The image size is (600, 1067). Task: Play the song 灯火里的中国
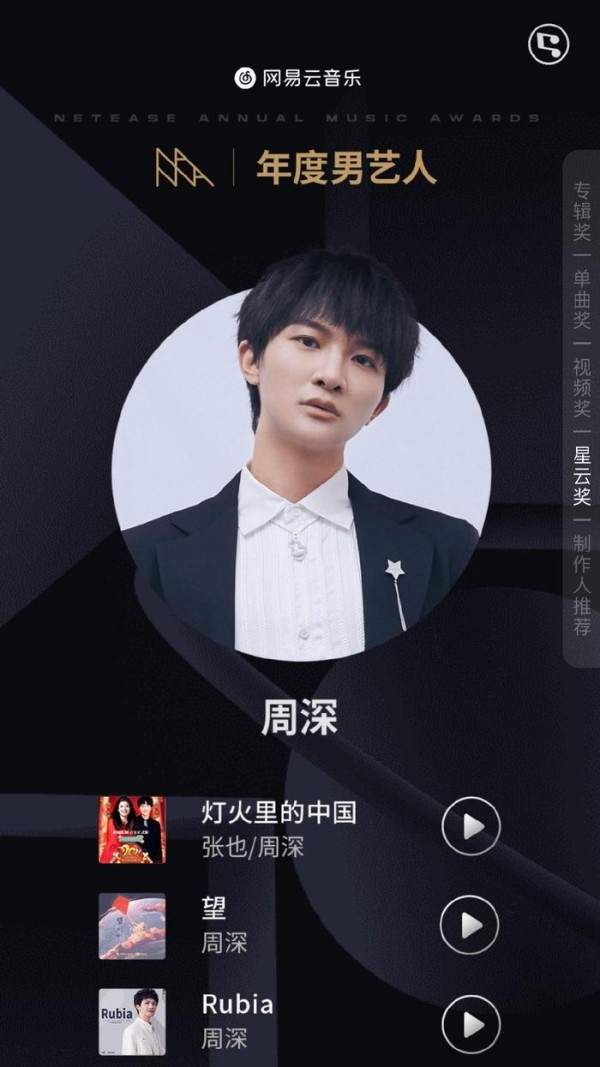tap(471, 827)
